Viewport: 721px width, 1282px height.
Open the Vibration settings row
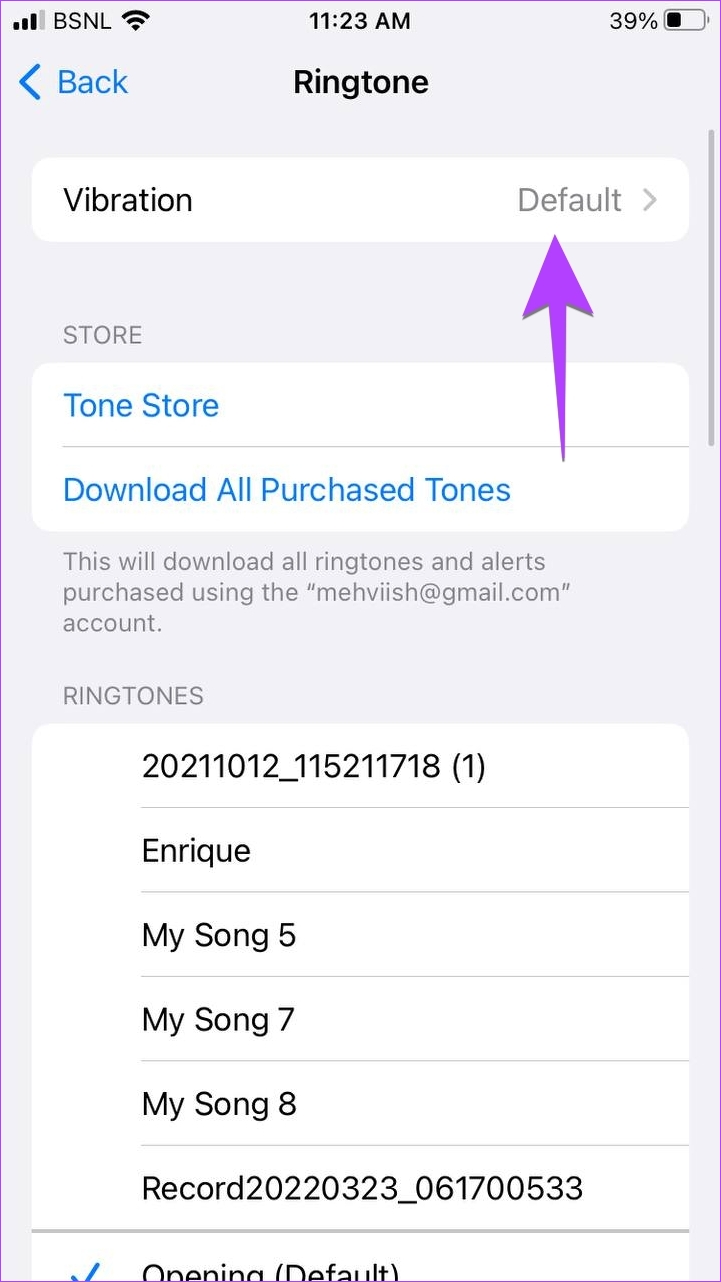[360, 200]
